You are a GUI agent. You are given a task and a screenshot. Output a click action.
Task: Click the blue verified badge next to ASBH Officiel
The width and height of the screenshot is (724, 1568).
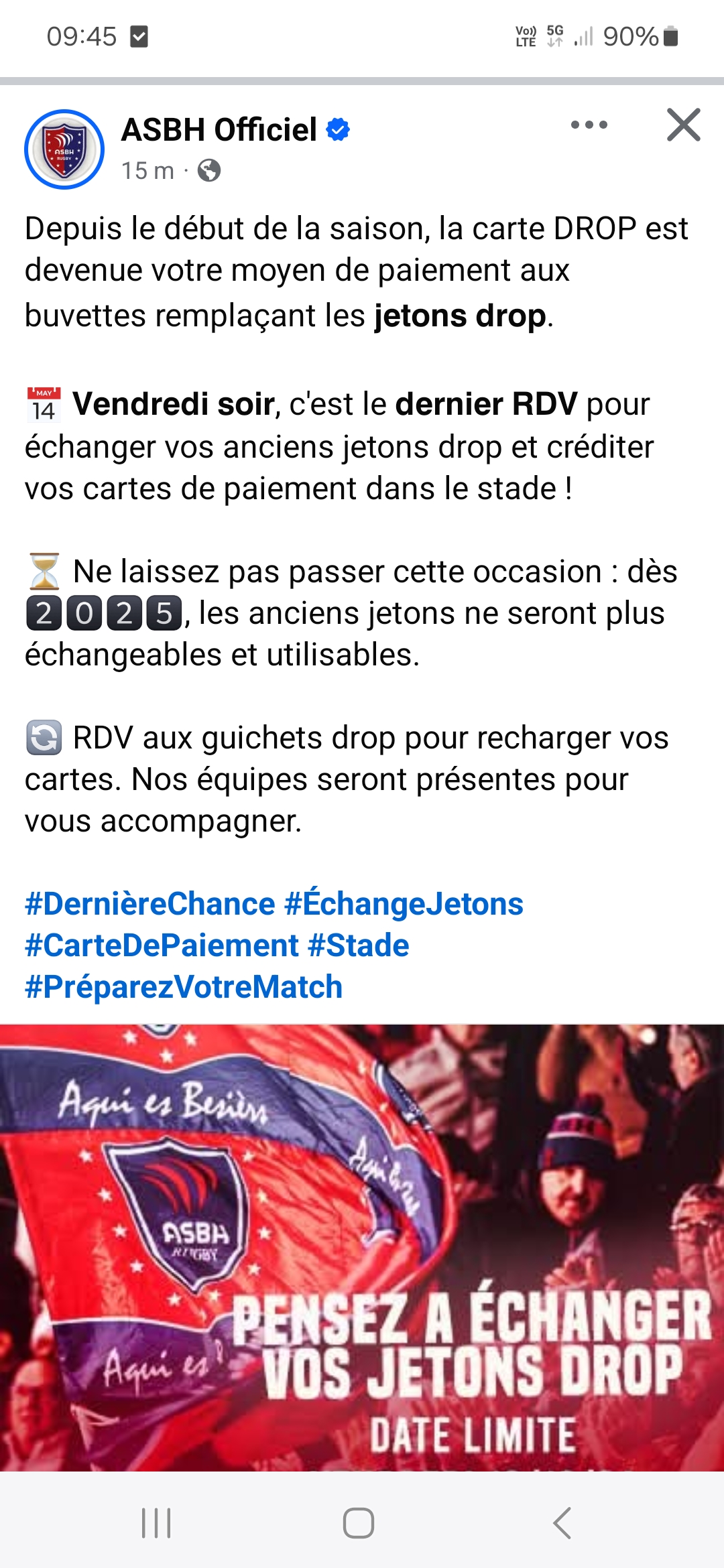[x=337, y=130]
